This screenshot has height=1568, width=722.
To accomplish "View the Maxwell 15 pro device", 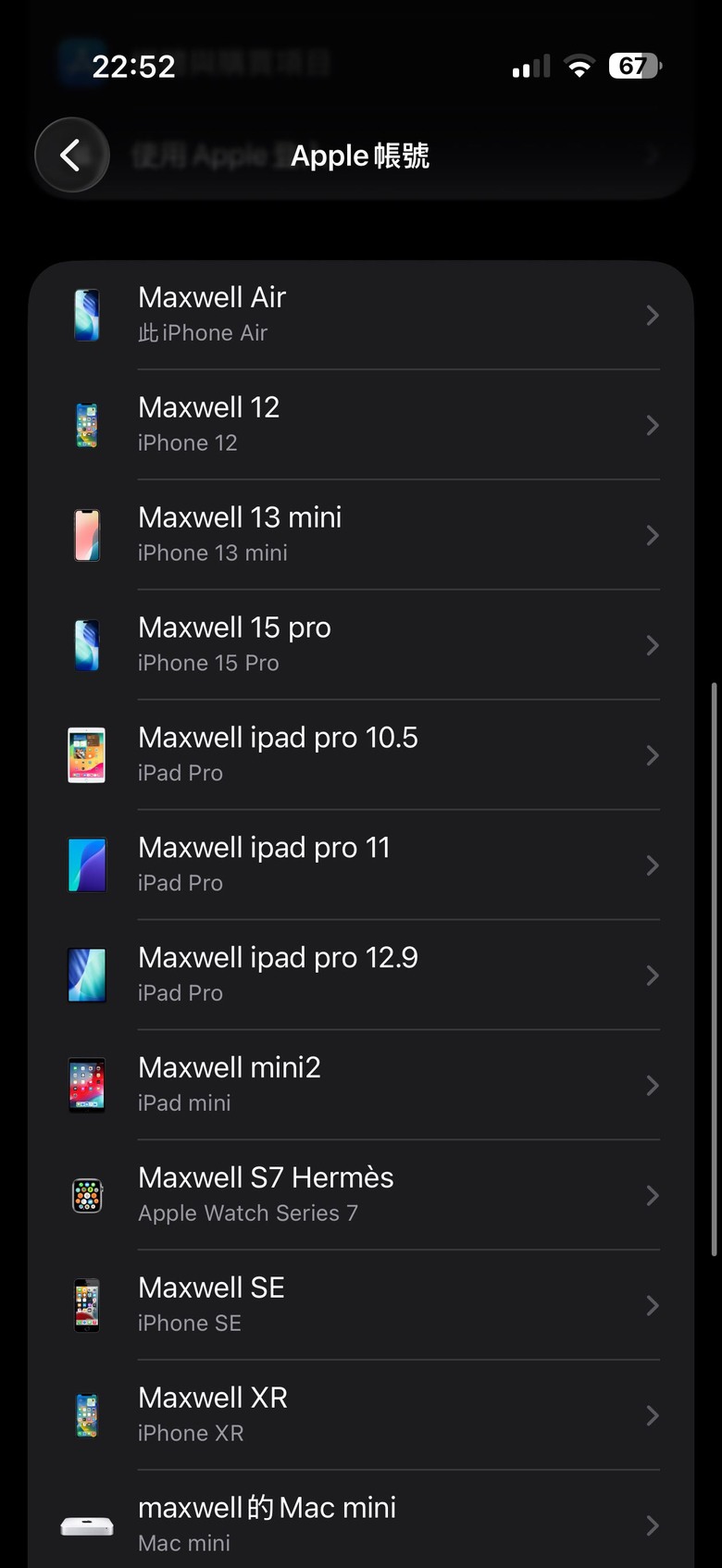I will click(361, 645).
